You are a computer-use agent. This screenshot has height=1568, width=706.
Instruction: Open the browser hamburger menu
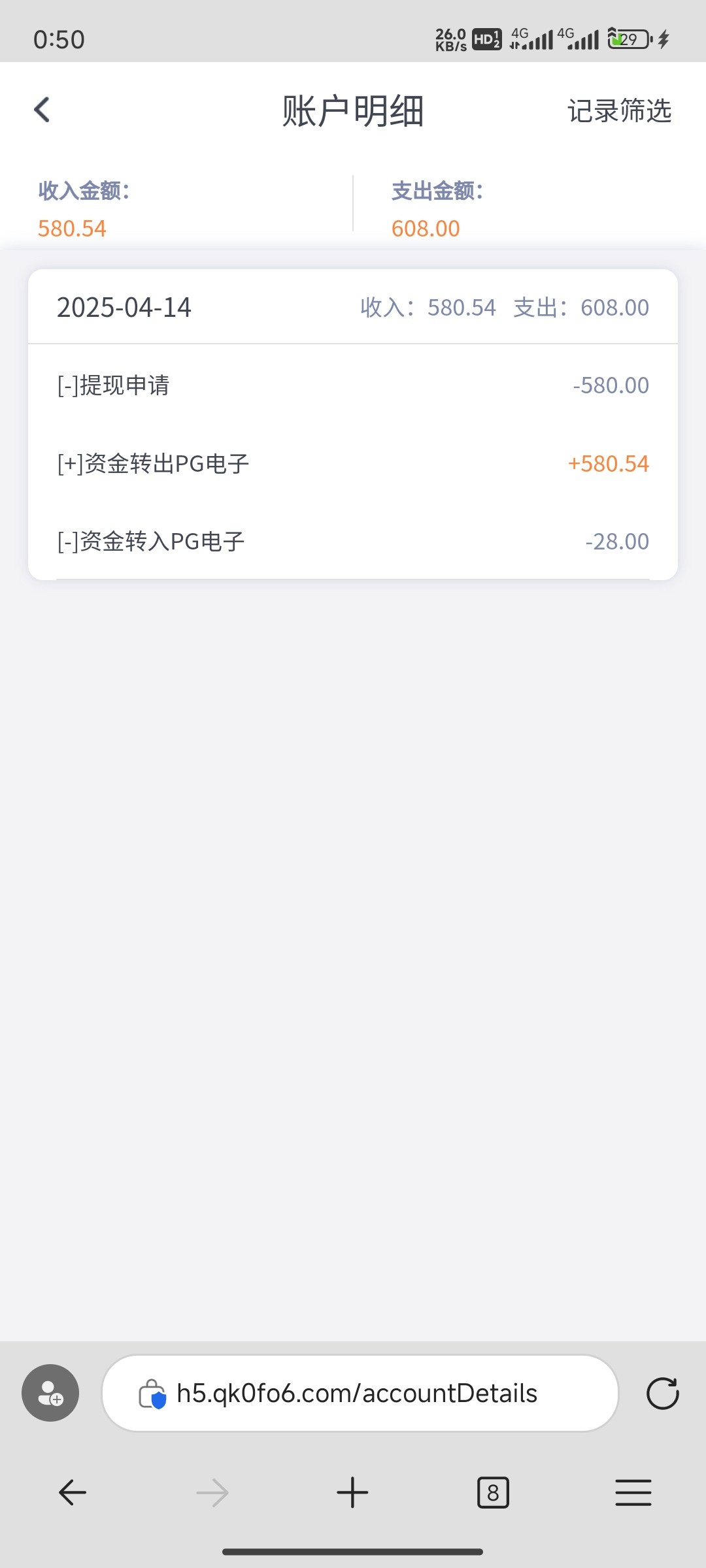click(633, 1493)
